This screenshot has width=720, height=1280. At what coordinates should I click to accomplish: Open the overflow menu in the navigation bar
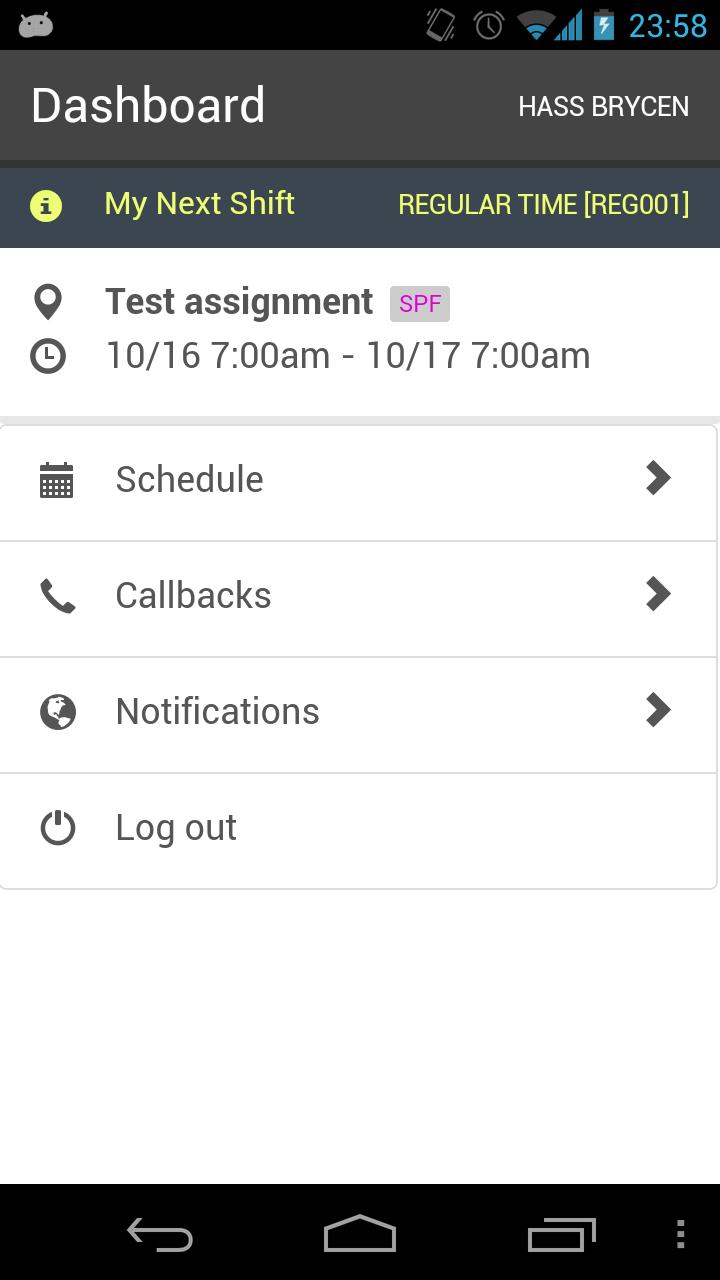pyautogui.click(x=679, y=1234)
